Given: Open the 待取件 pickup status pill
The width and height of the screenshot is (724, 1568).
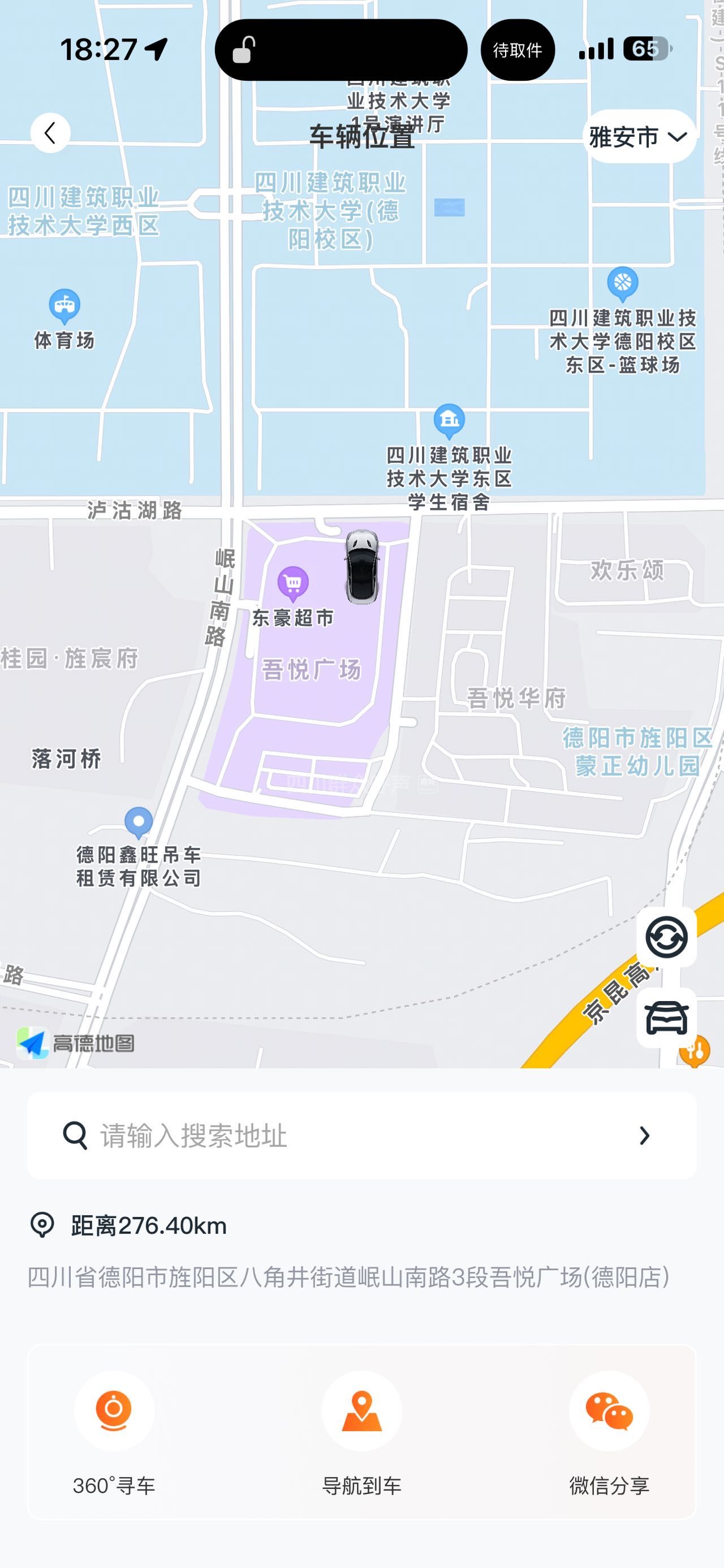Looking at the screenshot, I should (x=518, y=50).
